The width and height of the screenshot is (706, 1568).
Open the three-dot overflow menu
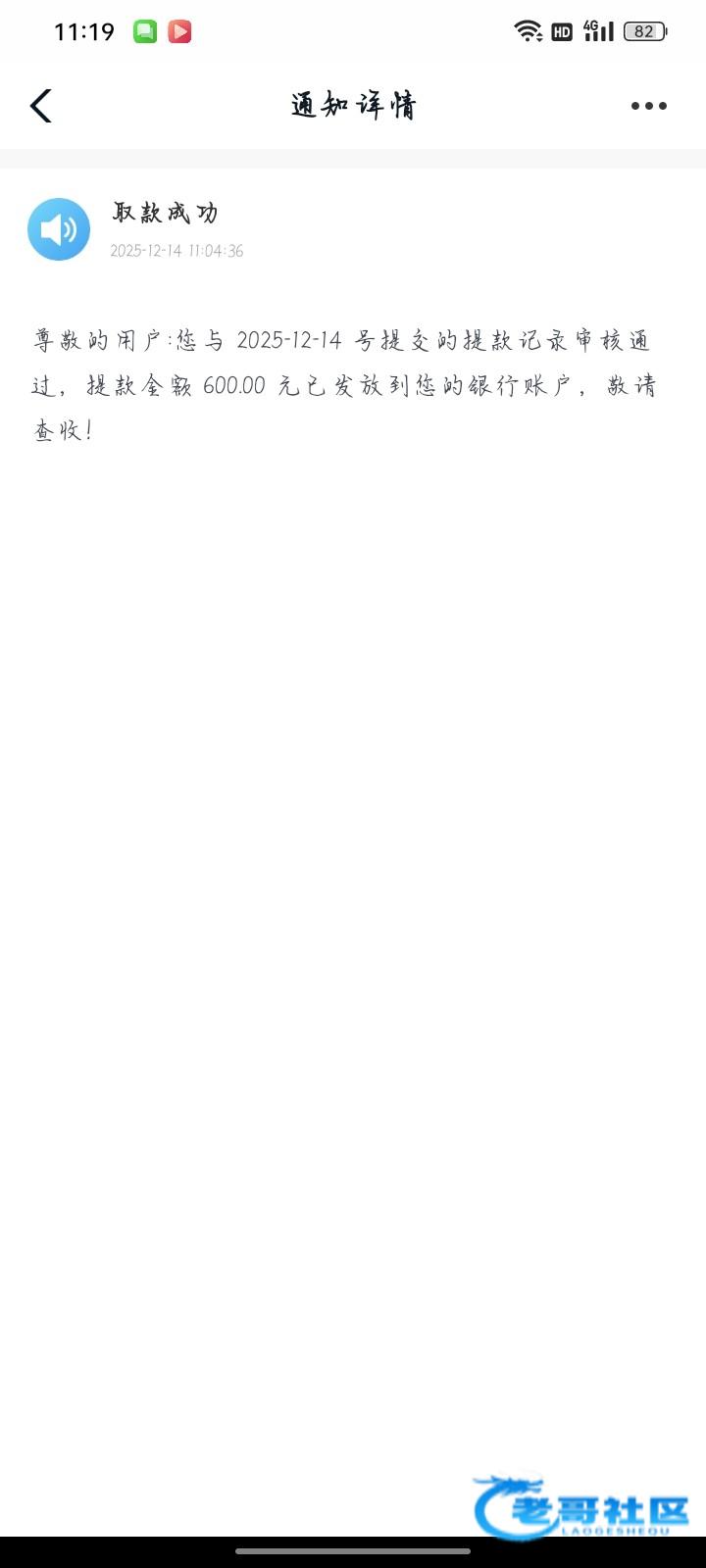tap(649, 106)
